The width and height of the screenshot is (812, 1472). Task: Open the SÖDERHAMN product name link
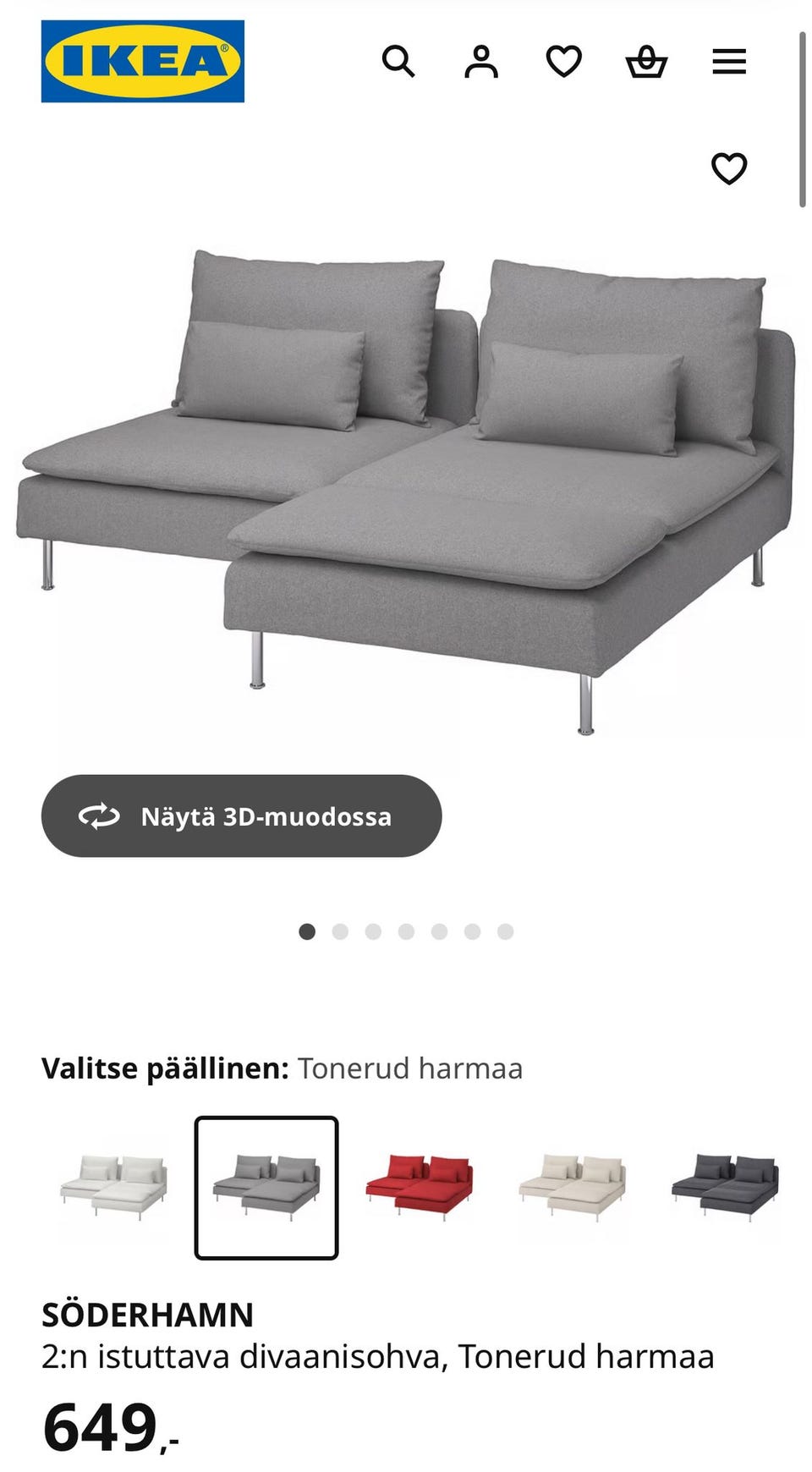click(147, 1315)
